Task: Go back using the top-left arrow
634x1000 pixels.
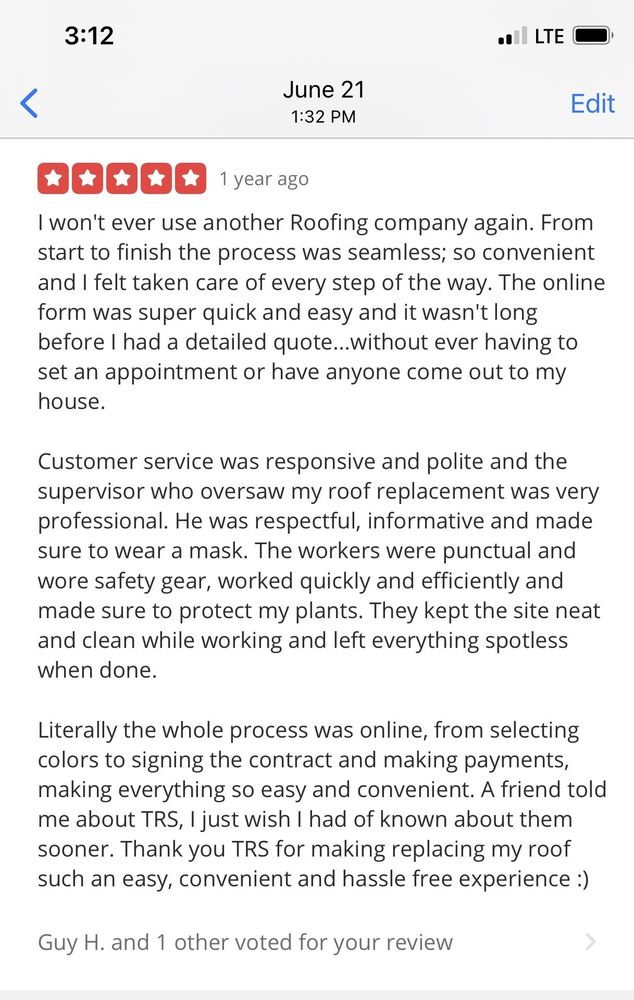Action: tap(30, 103)
